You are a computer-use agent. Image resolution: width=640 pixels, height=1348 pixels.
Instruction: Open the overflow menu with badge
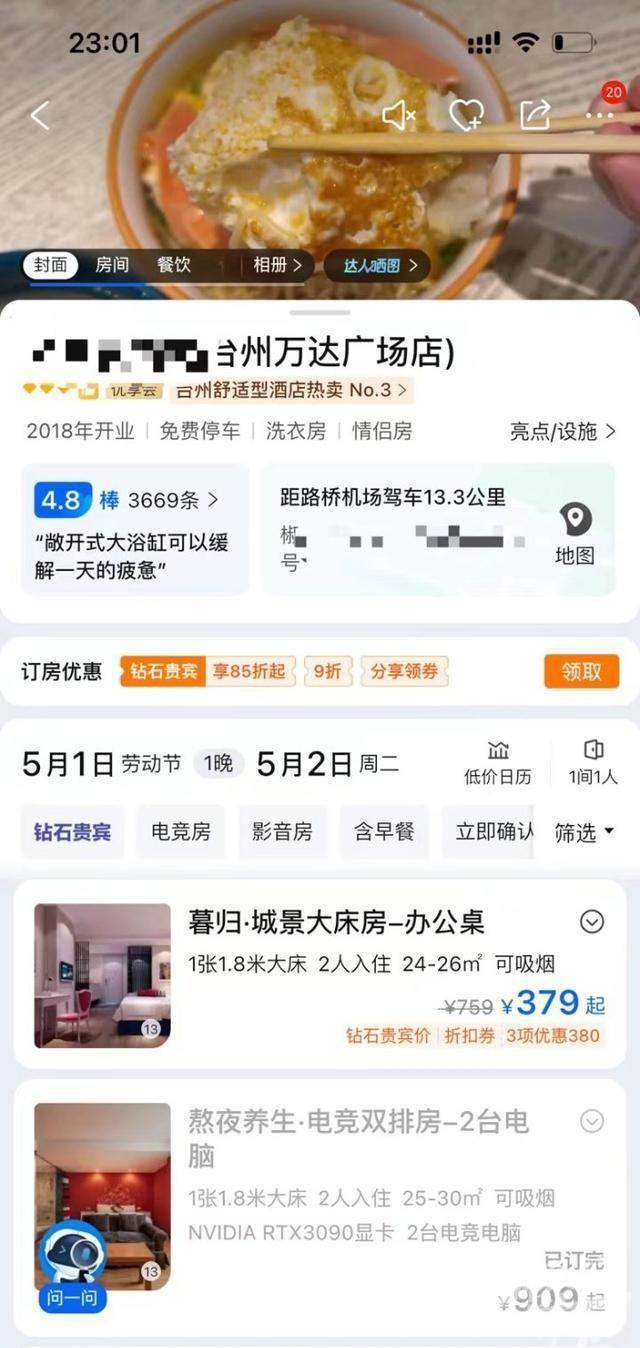(601, 115)
